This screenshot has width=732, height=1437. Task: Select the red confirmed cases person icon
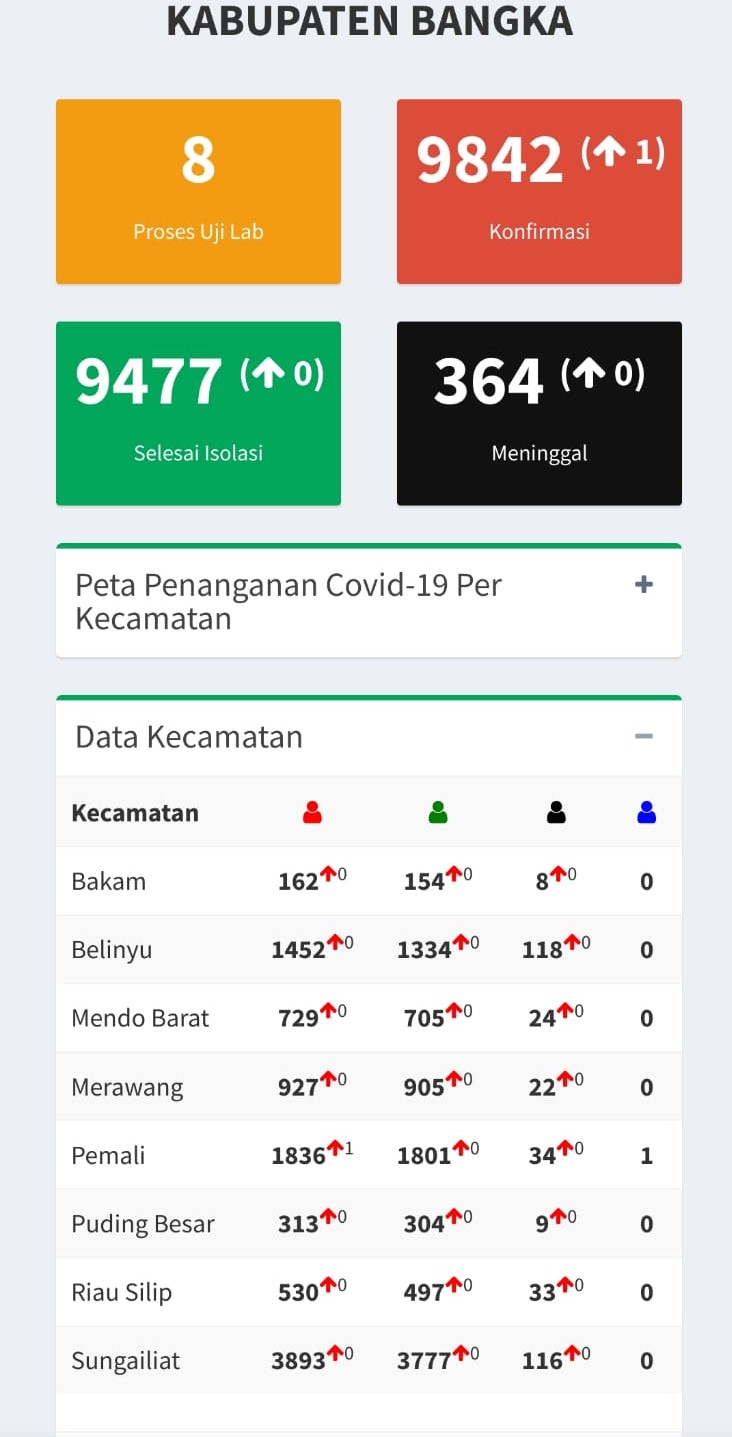point(312,812)
